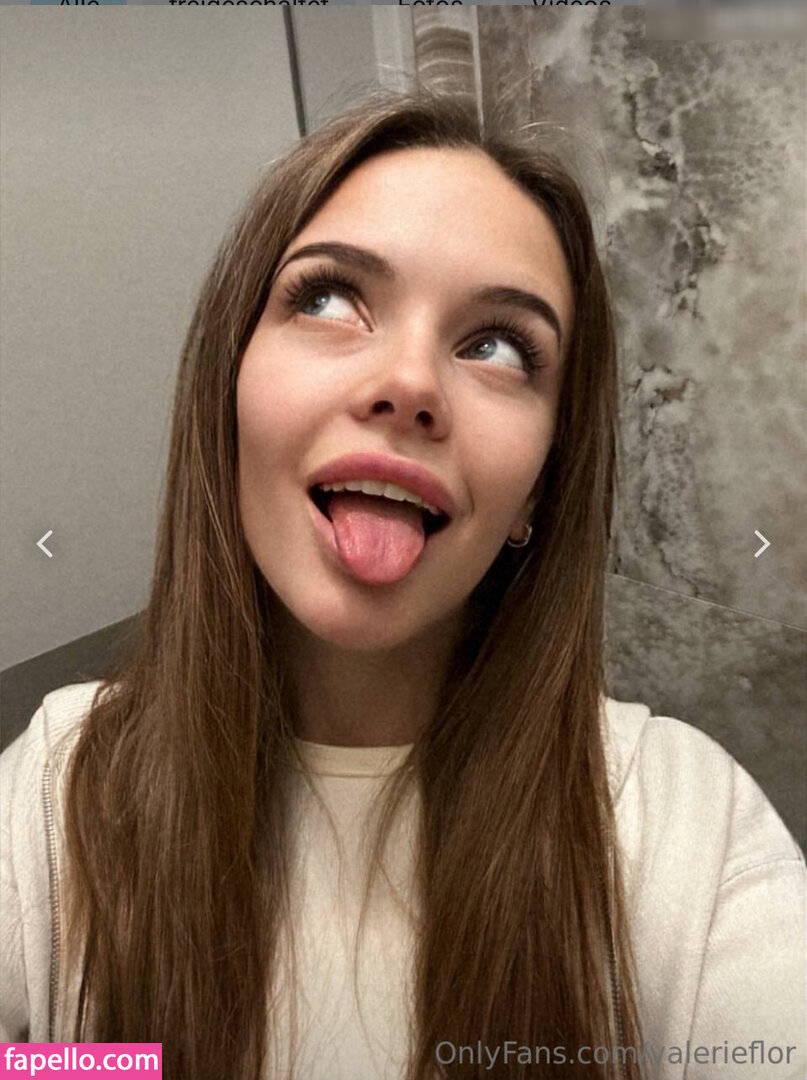This screenshot has height=1080, width=807.
Task: Show the next photo with right arrow
Action: click(x=762, y=544)
